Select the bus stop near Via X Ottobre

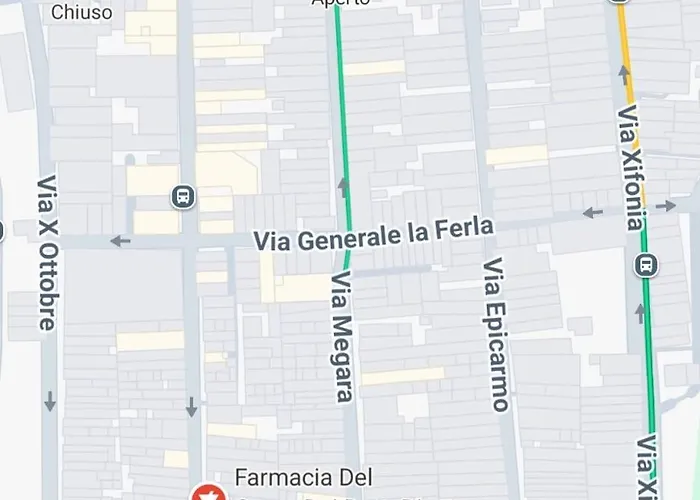pyautogui.click(x=182, y=195)
